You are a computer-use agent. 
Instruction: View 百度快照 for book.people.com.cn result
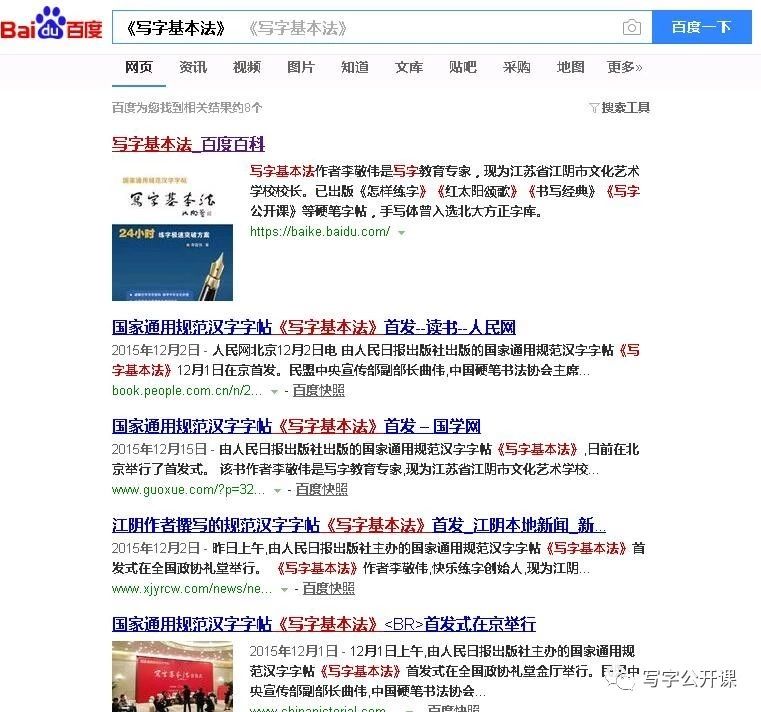318,391
